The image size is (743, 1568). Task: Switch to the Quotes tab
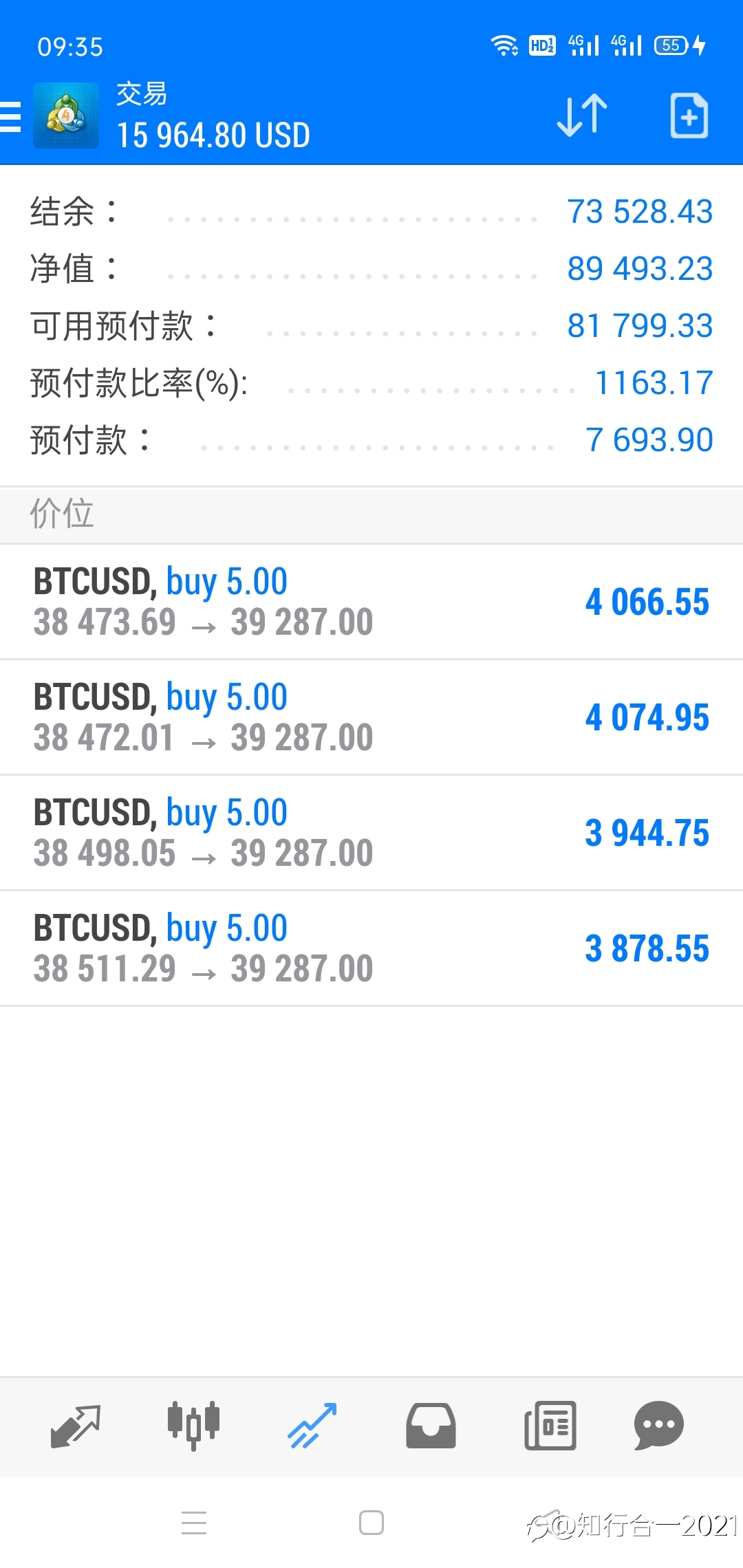point(76,1426)
